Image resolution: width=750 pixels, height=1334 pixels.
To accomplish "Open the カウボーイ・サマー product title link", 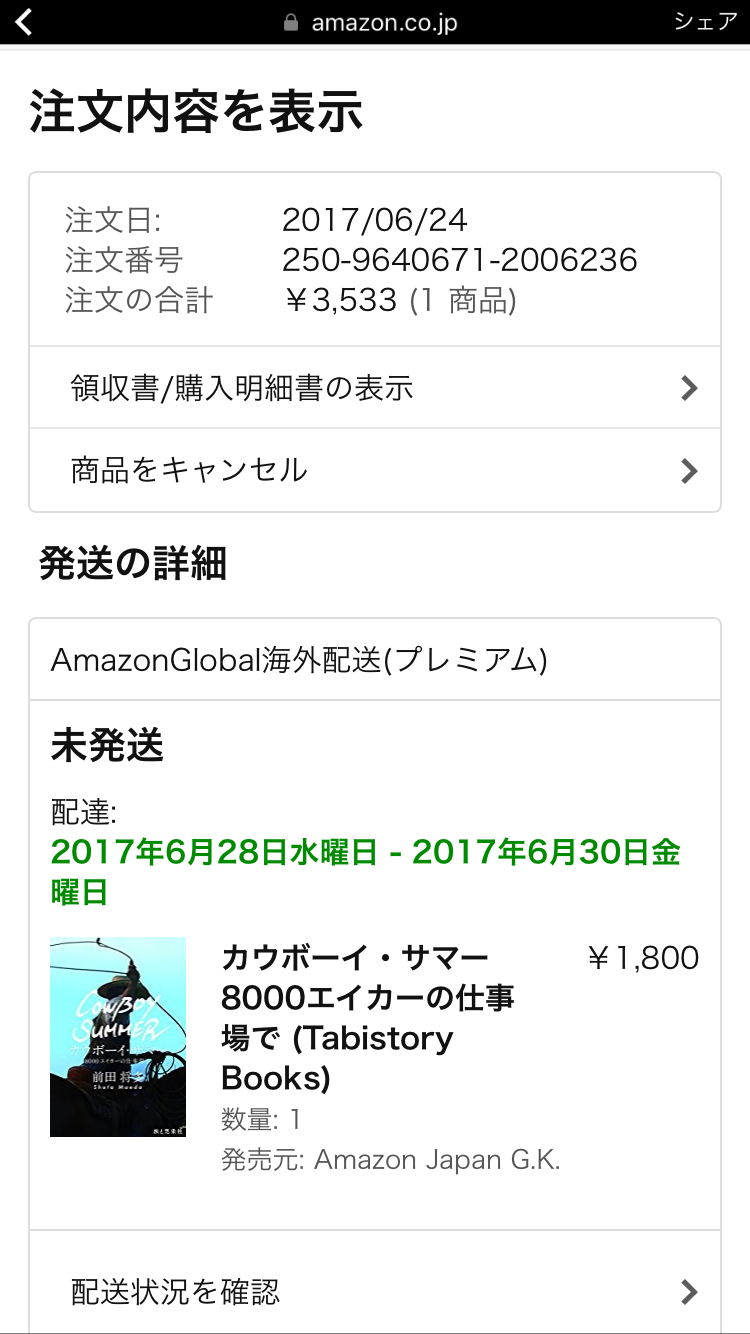I will [x=367, y=1017].
